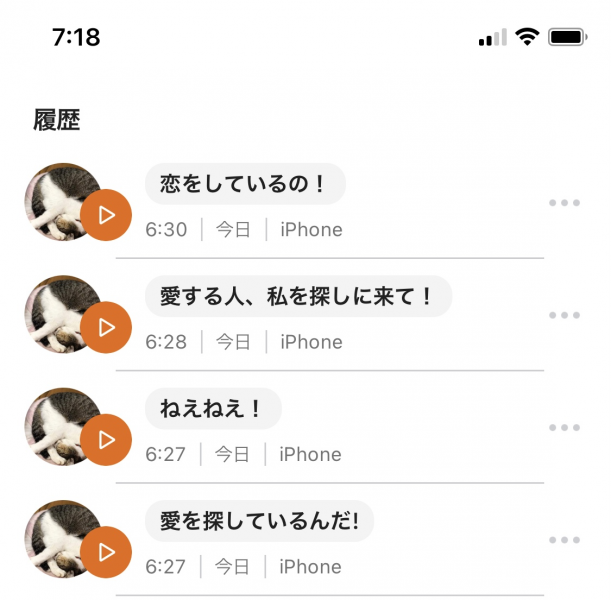Show the three-dot menu for 愛を探しているんだ!
The image size is (611, 600).
point(564,540)
